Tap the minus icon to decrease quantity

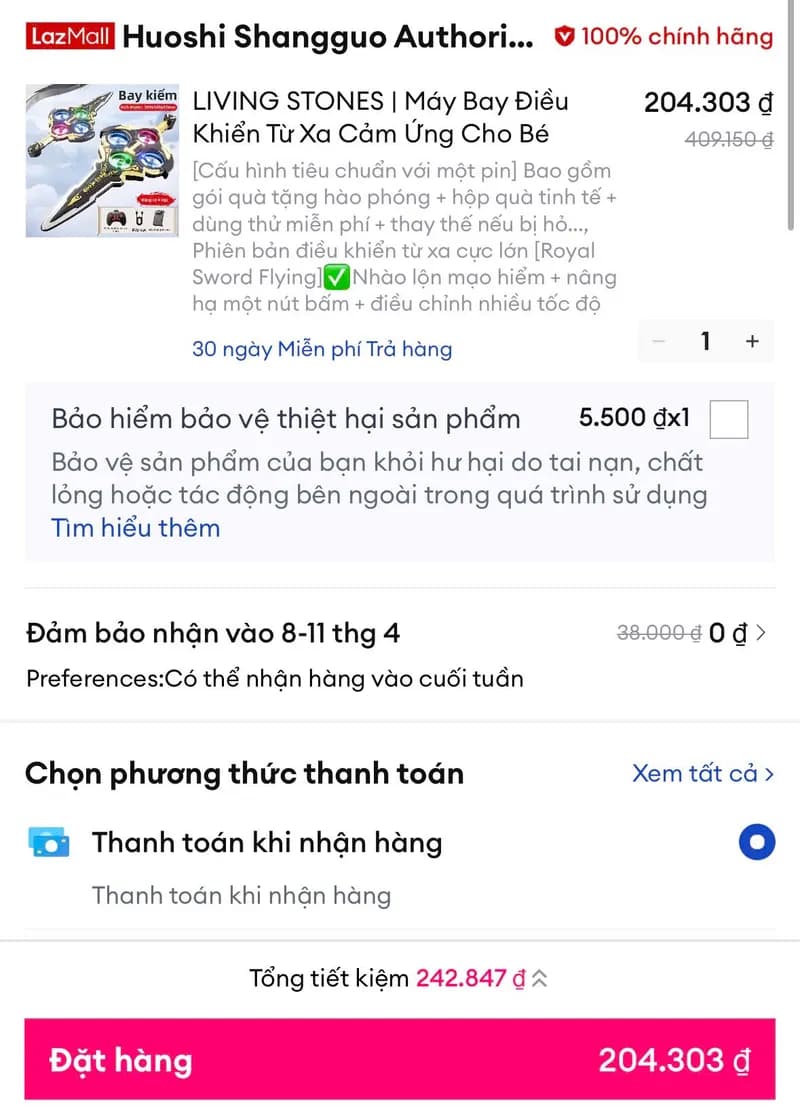point(659,341)
